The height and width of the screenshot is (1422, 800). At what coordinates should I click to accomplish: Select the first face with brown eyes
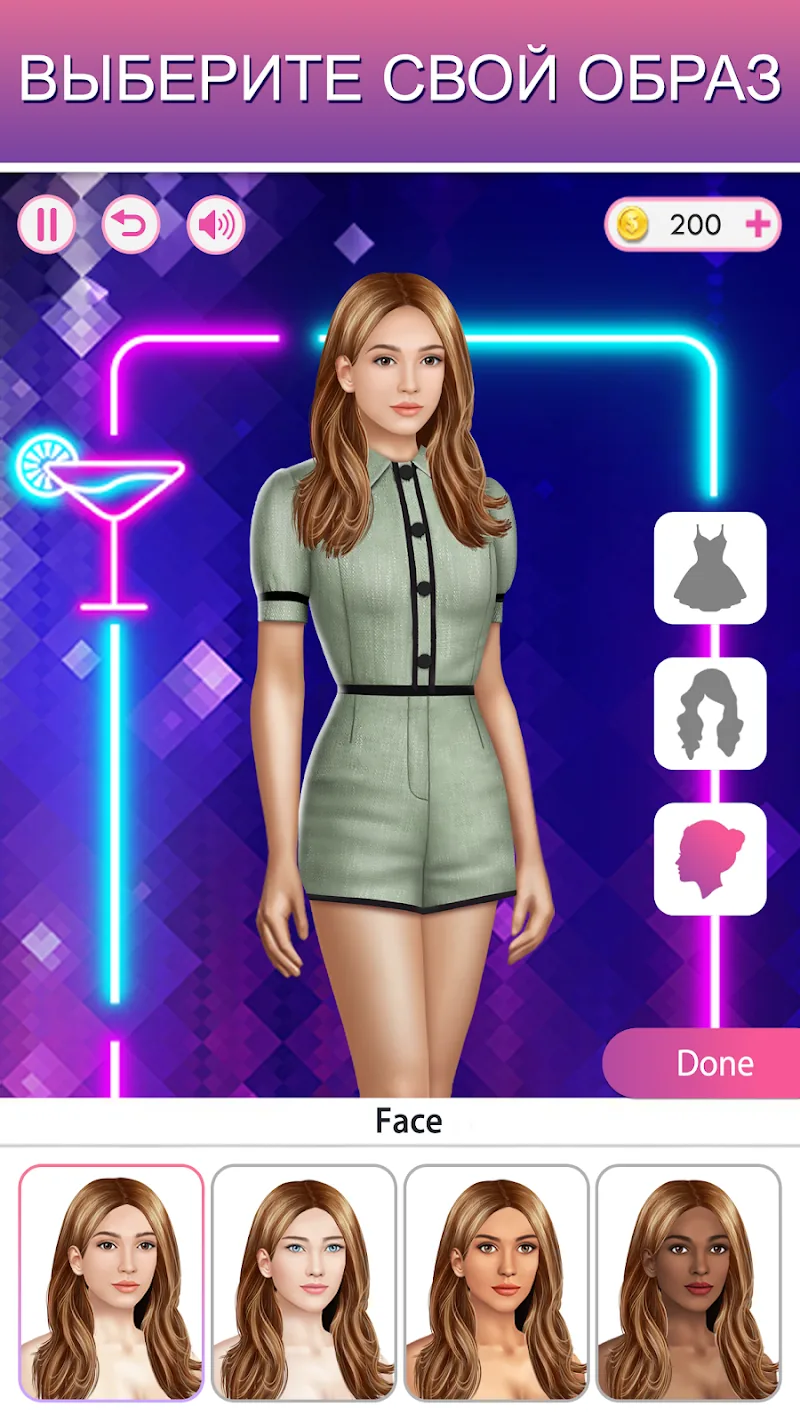[x=111, y=1283]
